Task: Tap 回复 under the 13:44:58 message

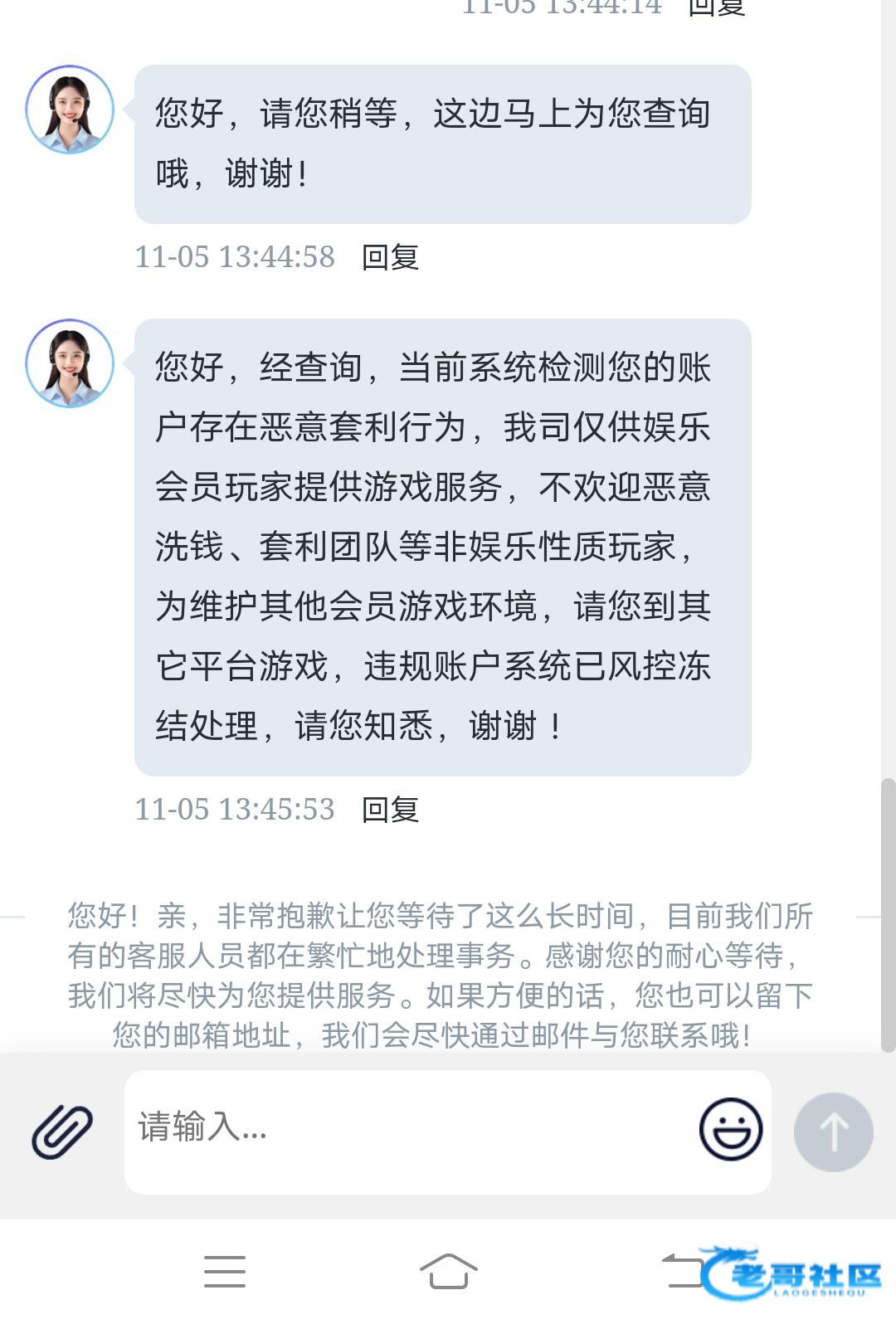Action: tap(390, 257)
